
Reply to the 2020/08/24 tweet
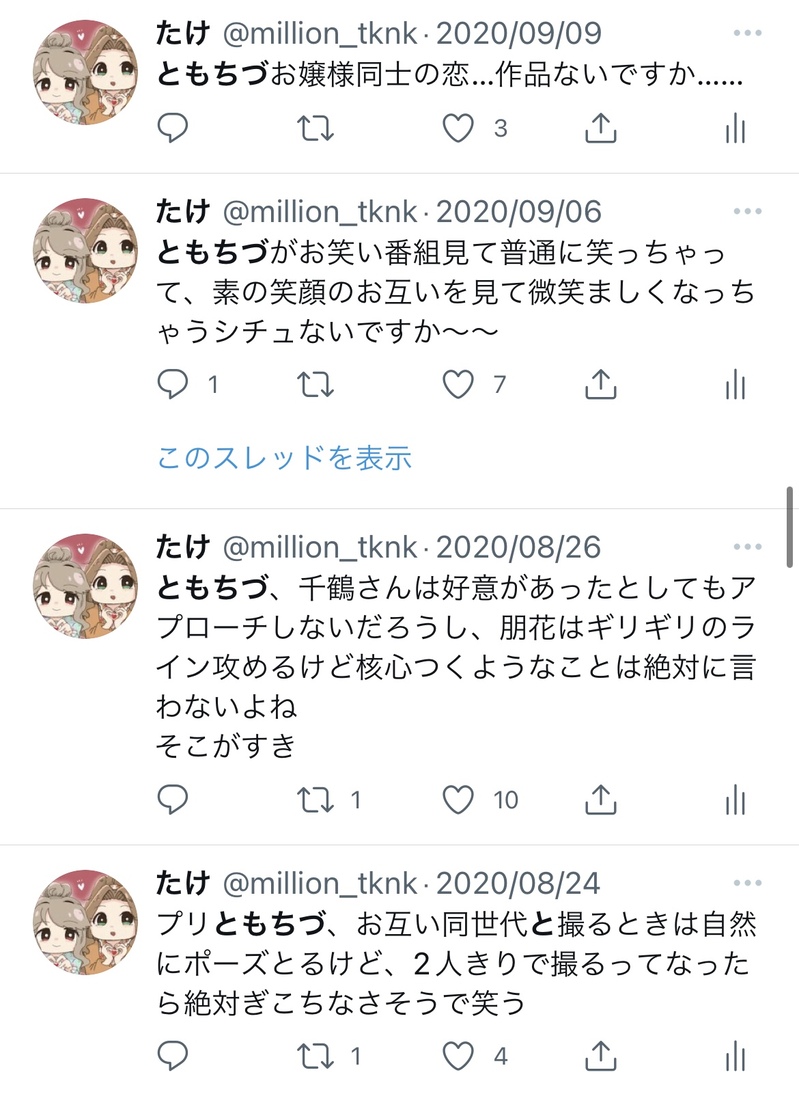click(174, 1056)
